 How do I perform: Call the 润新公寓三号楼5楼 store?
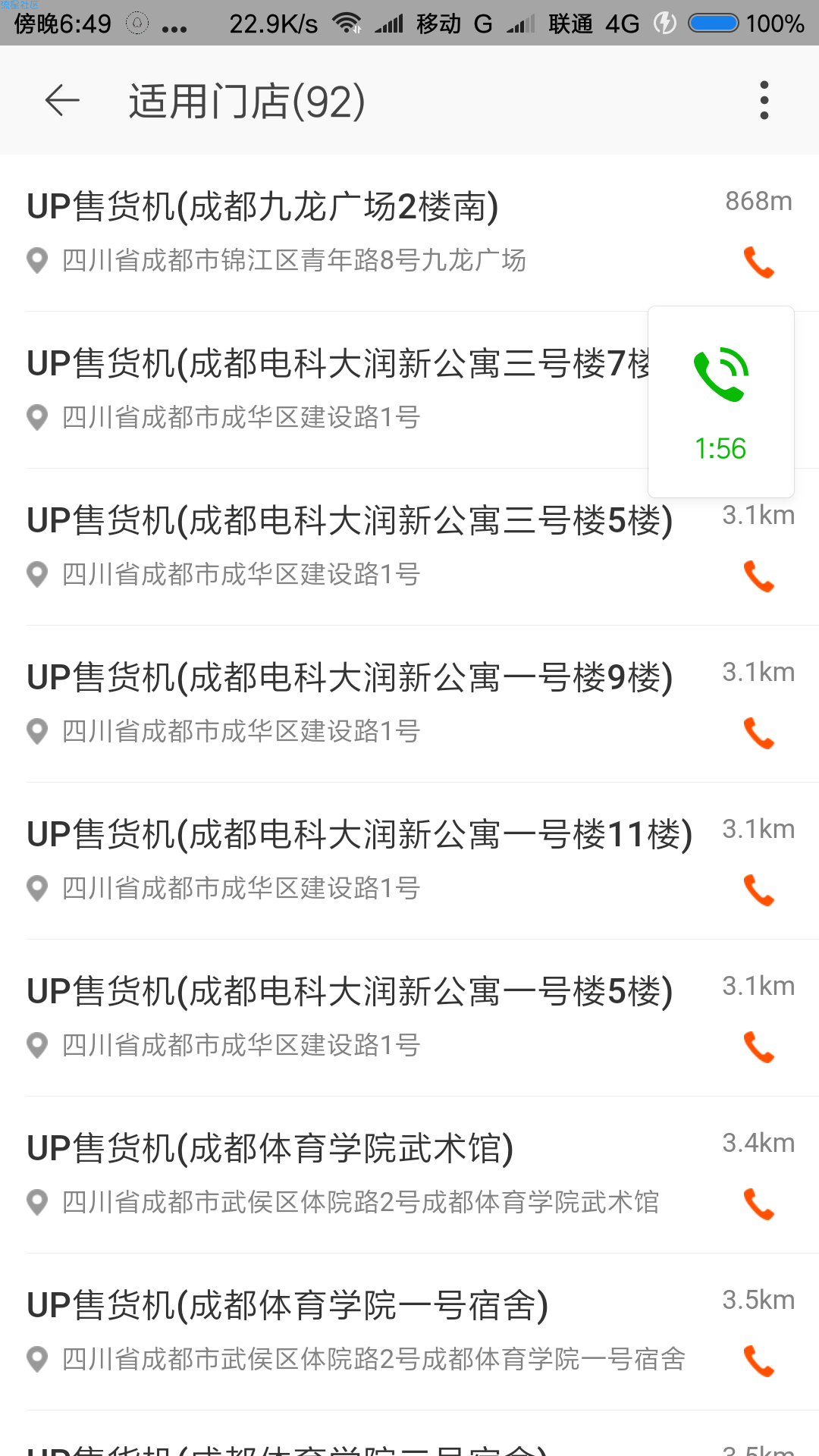click(x=758, y=577)
